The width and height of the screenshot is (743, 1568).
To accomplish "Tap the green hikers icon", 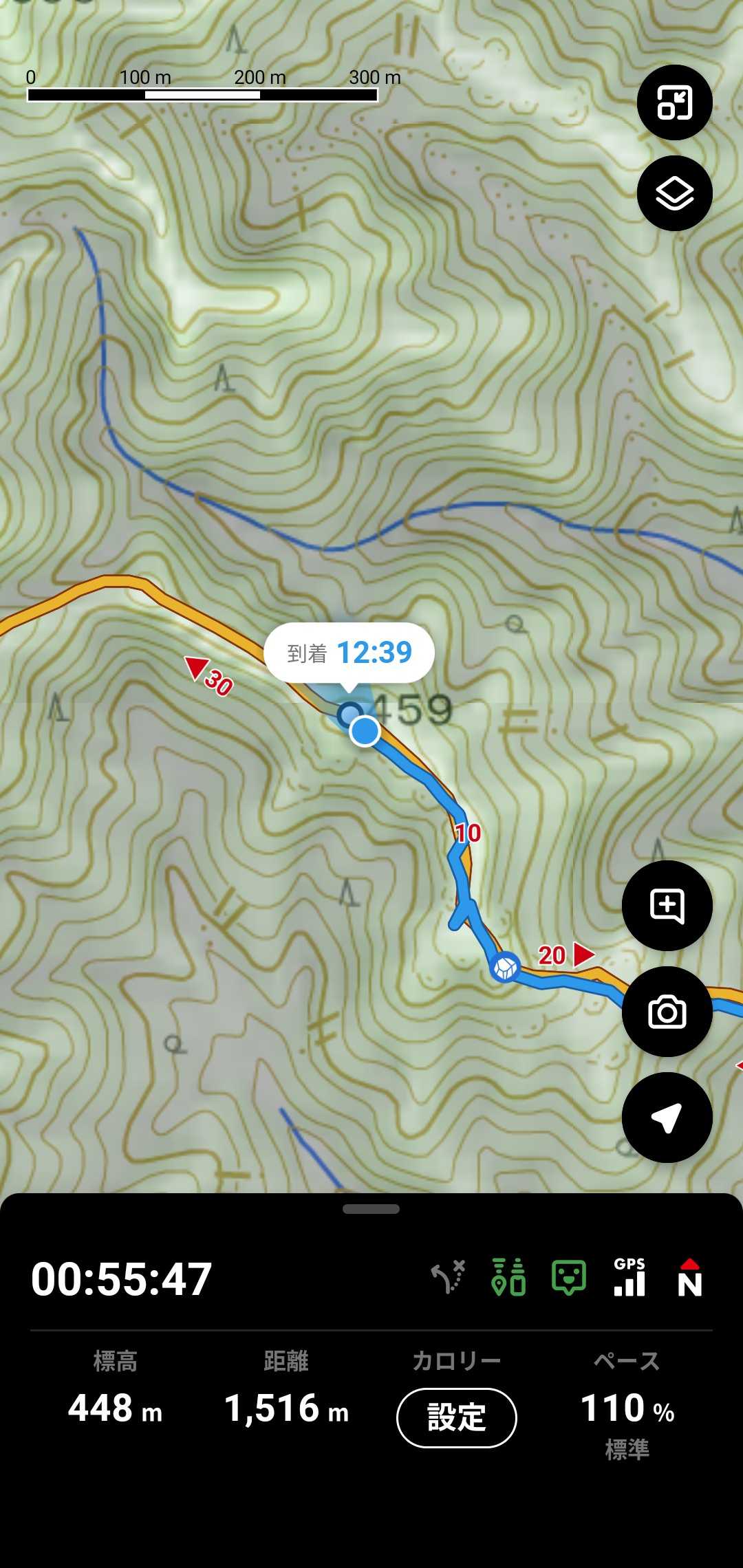I will coord(508,1278).
